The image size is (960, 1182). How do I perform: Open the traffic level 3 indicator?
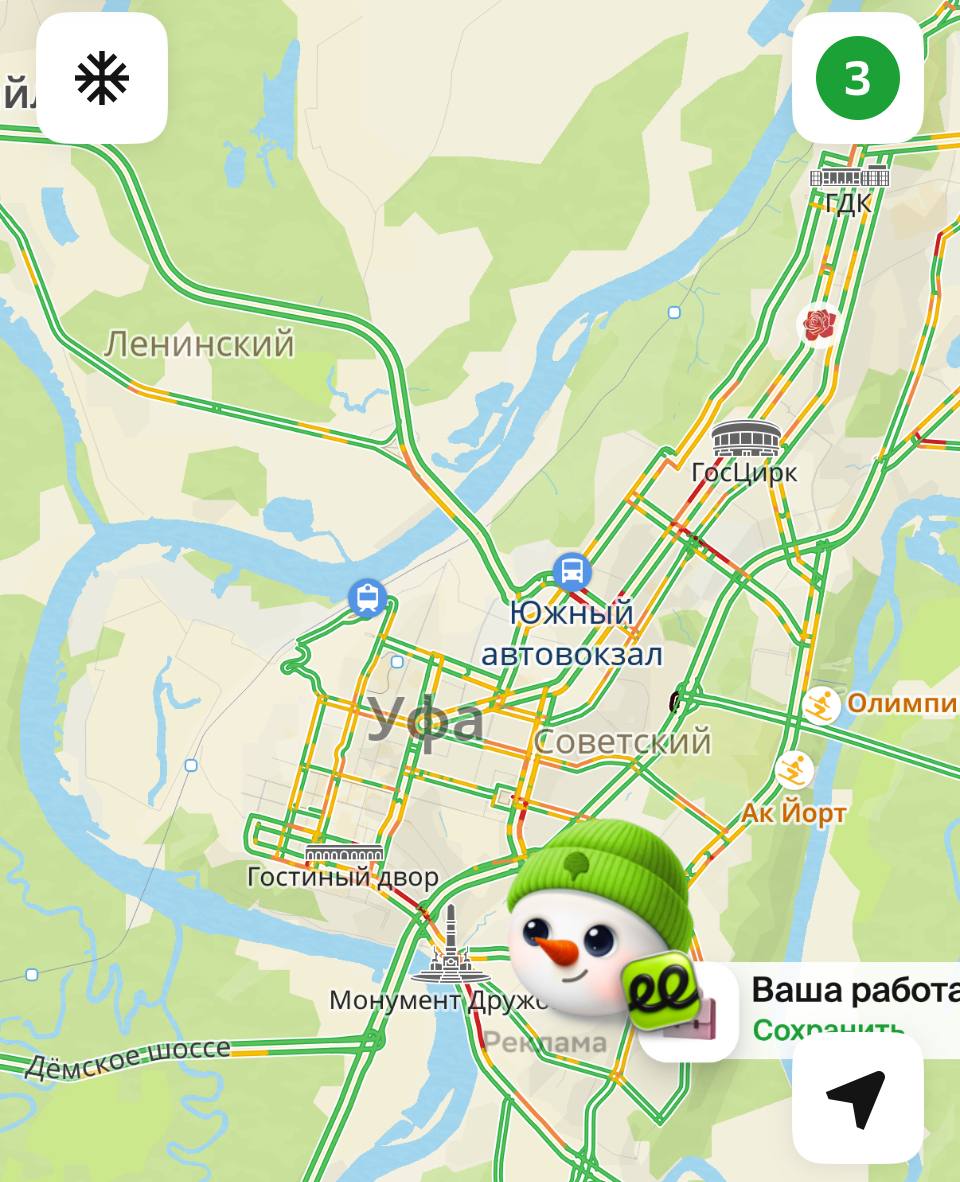(x=857, y=78)
